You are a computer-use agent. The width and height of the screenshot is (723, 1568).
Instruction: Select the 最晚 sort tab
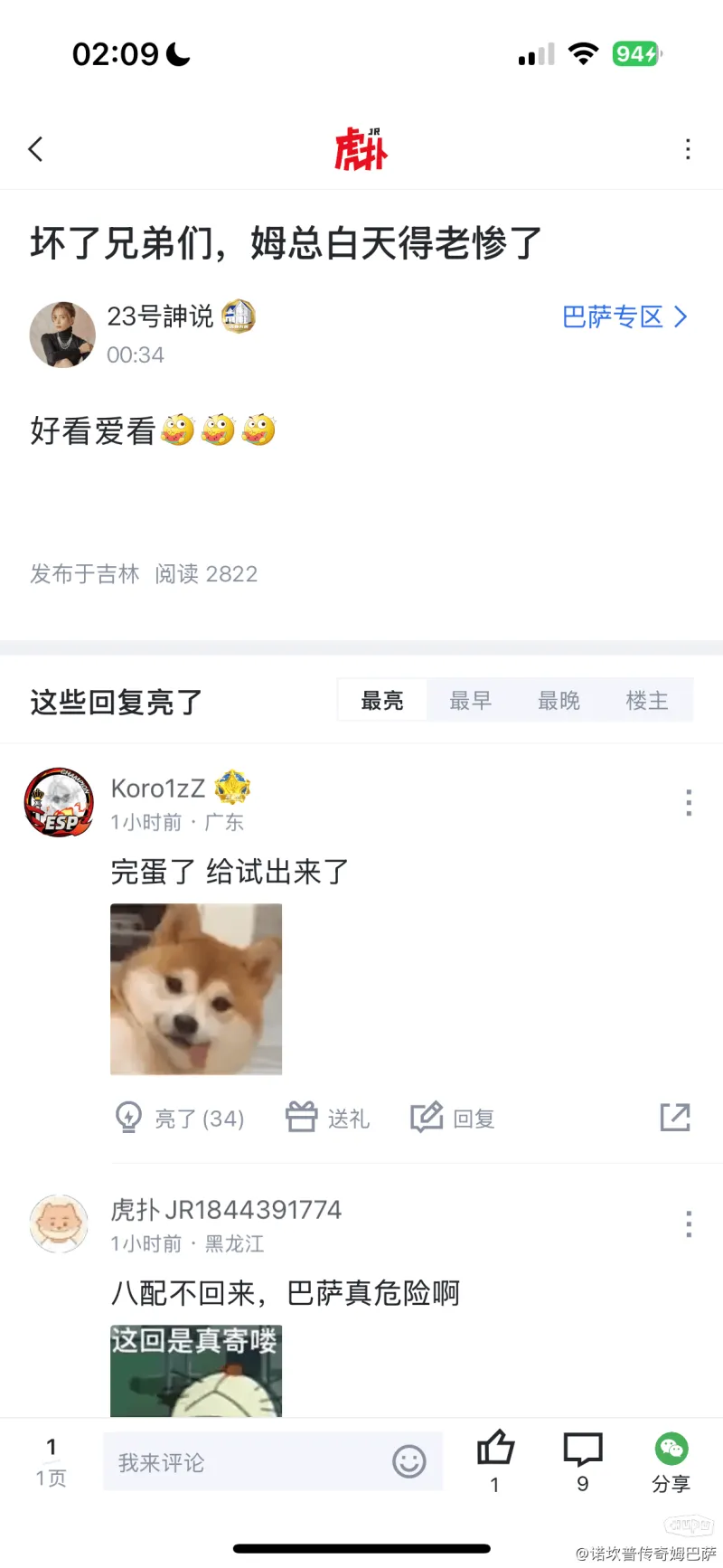[x=559, y=701]
